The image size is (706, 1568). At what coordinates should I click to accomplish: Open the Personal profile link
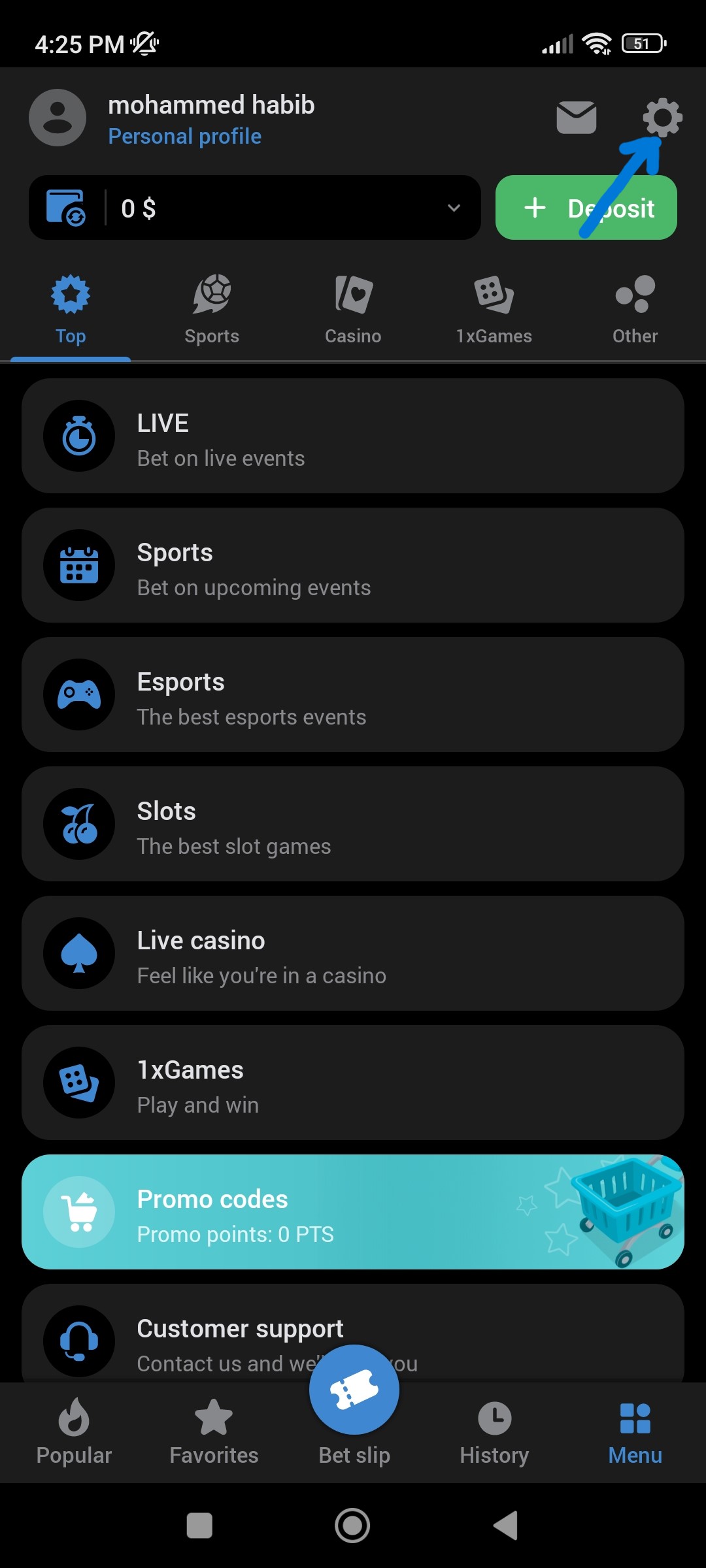pos(184,137)
